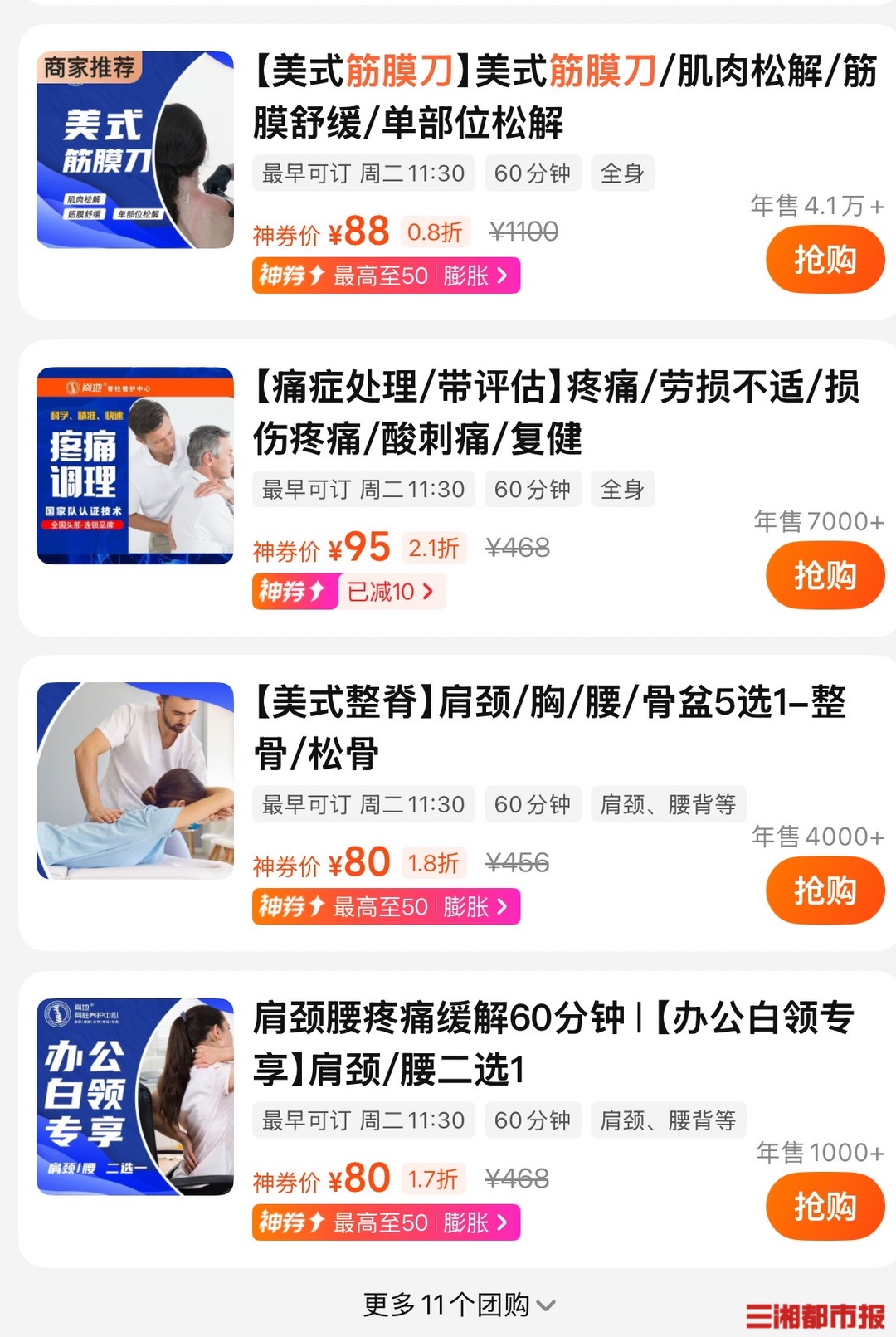
Task: Open 神券 膨胀 on 肩颈腰疼痛缓解 deal
Action: click(386, 1222)
